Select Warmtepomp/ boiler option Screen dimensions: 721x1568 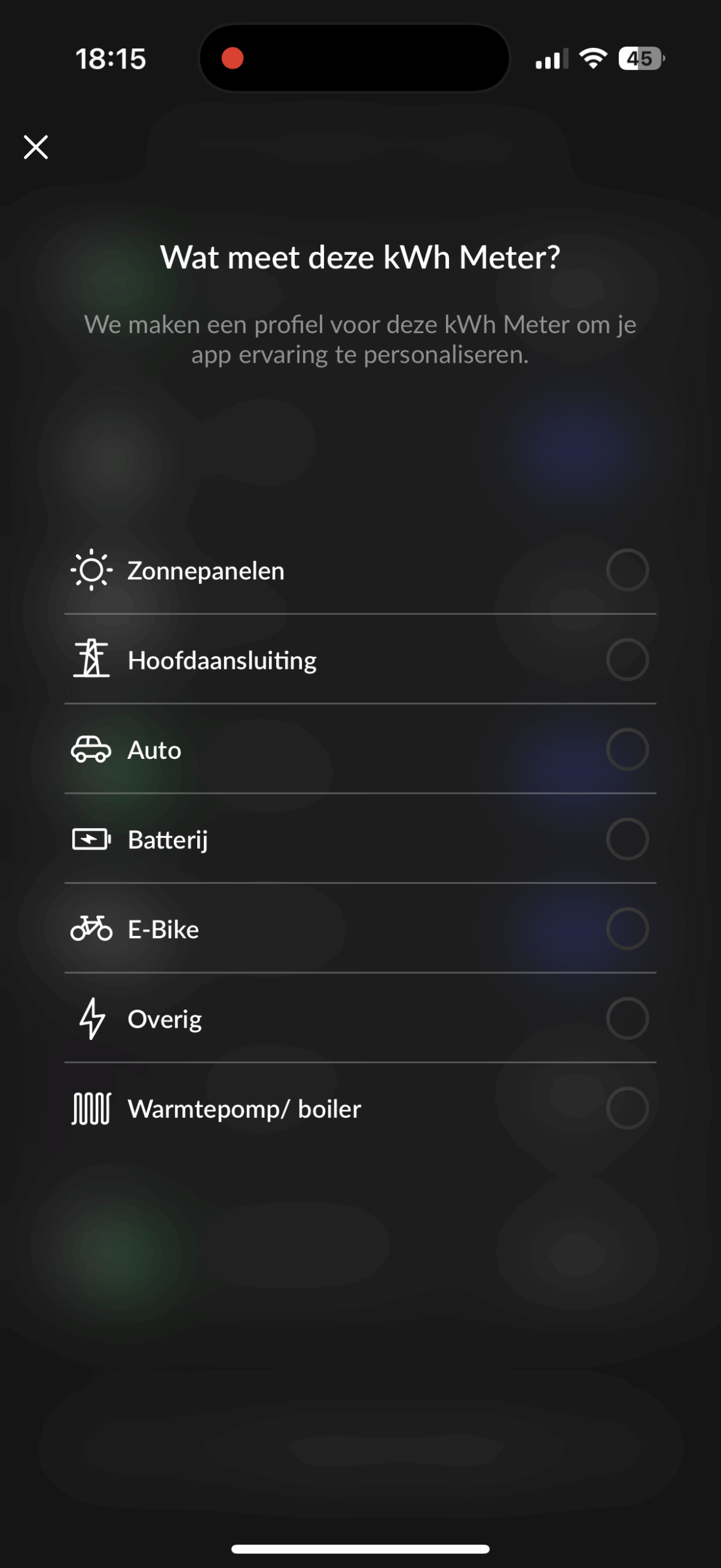tap(627, 1108)
